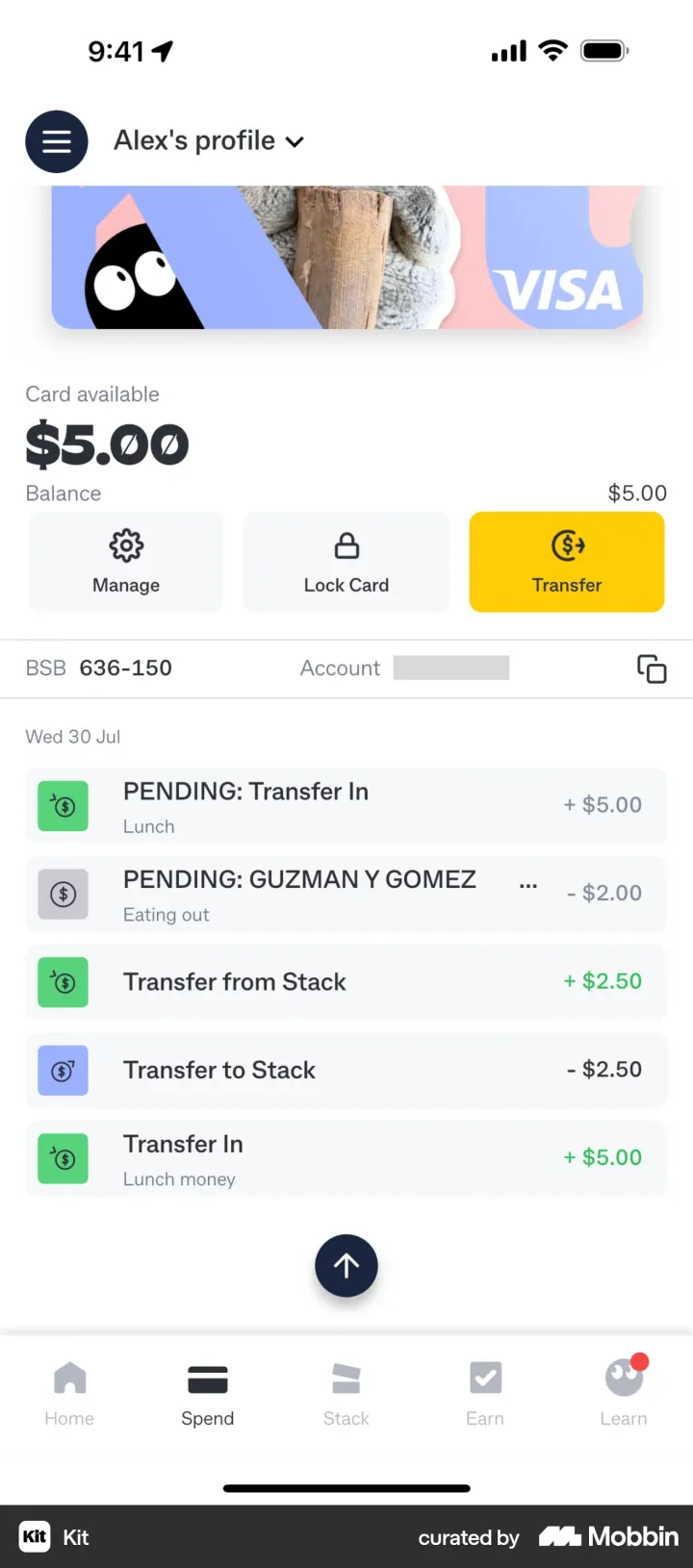Switch to the Earn tab
Screen dimensions: 693x1568
tap(485, 1394)
